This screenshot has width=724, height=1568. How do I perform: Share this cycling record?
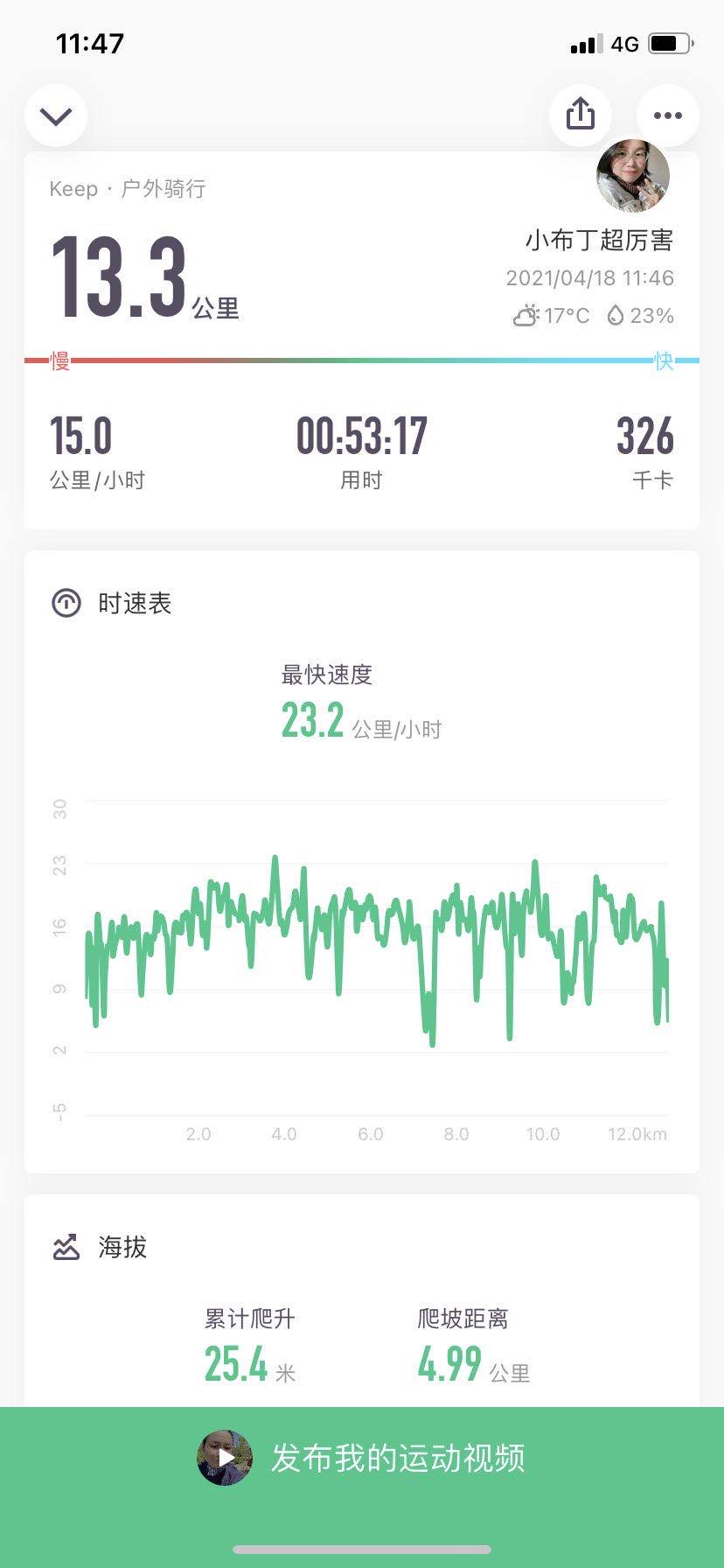tap(581, 115)
